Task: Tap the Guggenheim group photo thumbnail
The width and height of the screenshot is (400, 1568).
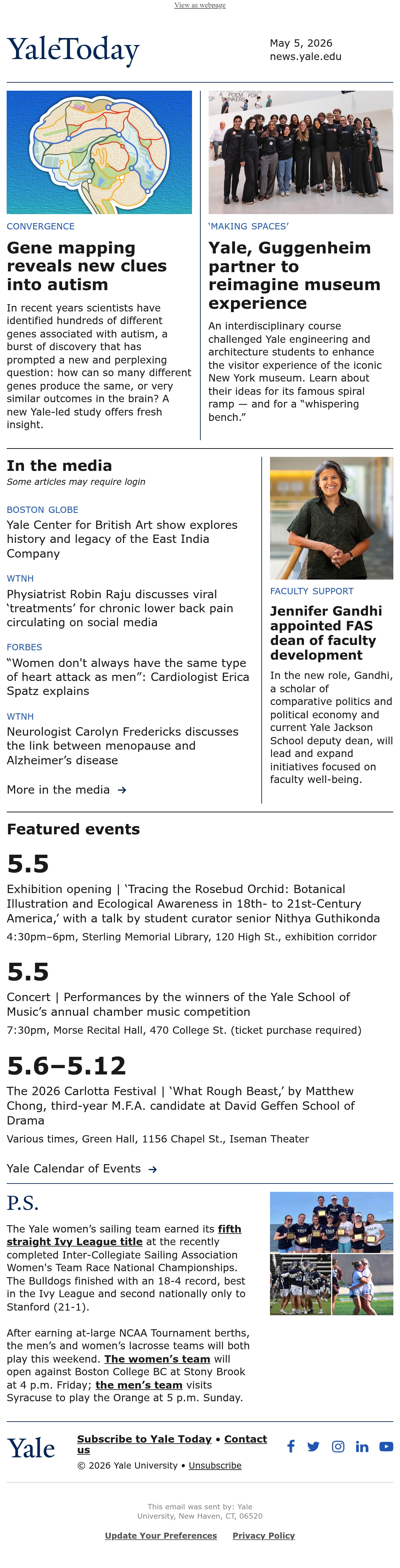Action: coord(301,152)
